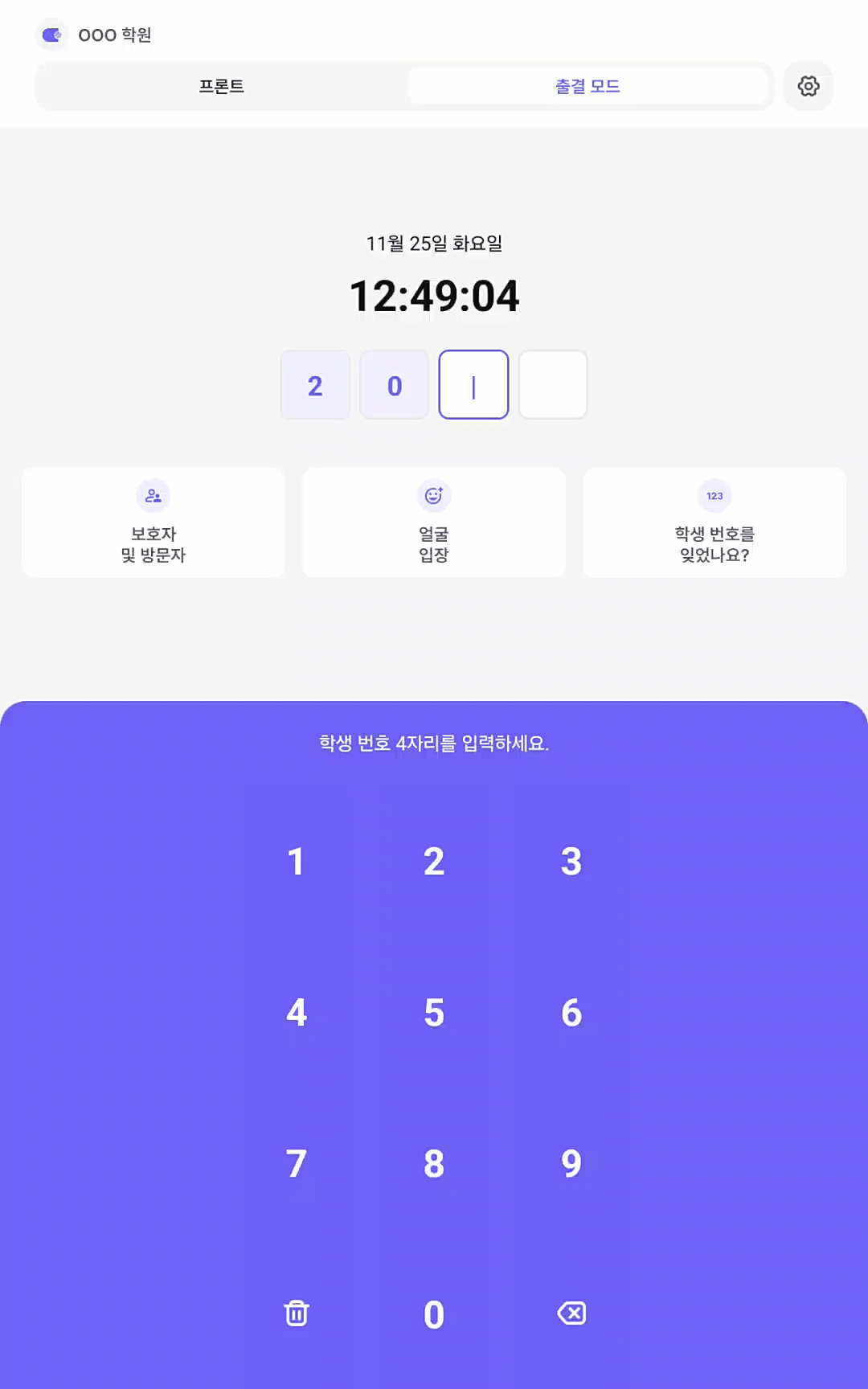868x1389 pixels.
Task: Open 학생 번호를 잊었나요? help
Action: (714, 522)
